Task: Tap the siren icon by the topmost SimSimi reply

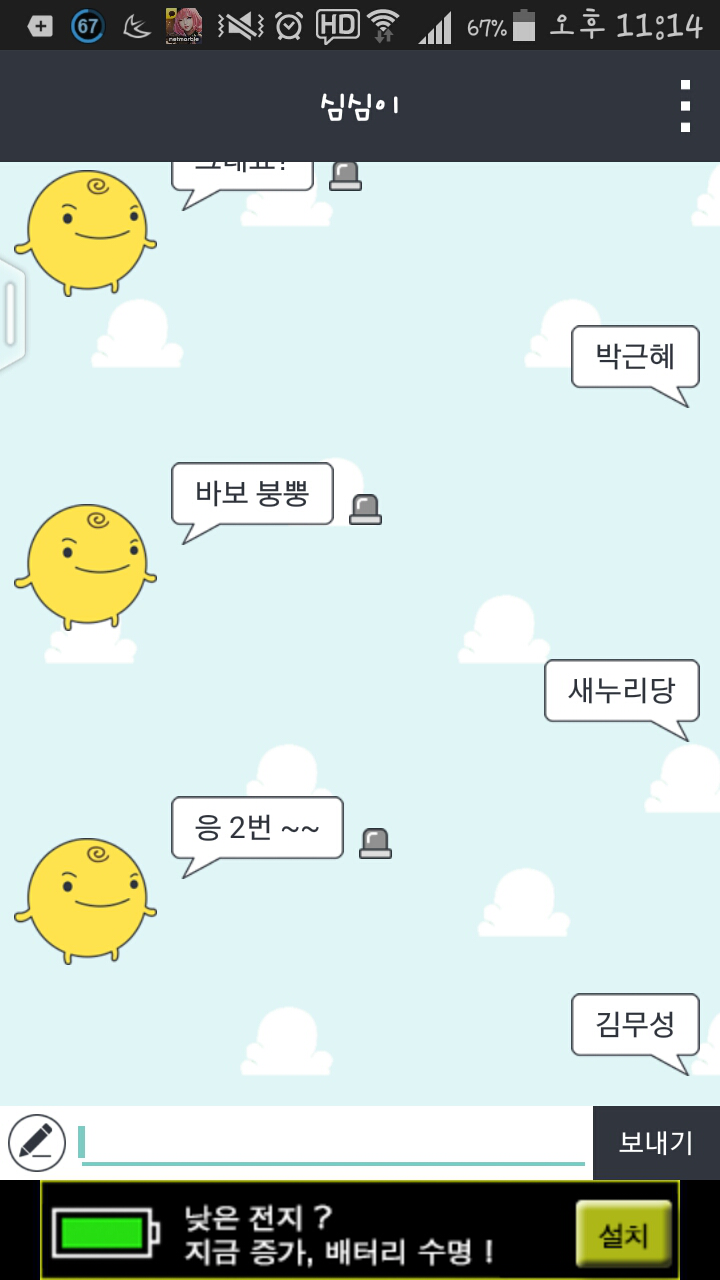Action: (347, 173)
